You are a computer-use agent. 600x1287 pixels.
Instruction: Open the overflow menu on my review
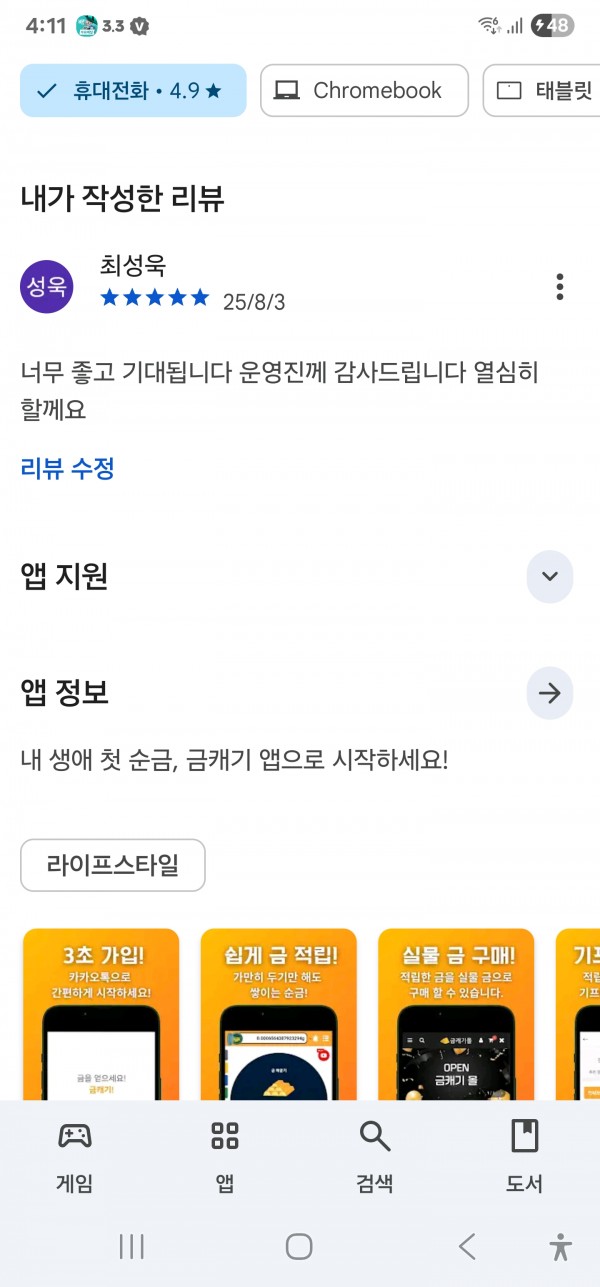[560, 287]
